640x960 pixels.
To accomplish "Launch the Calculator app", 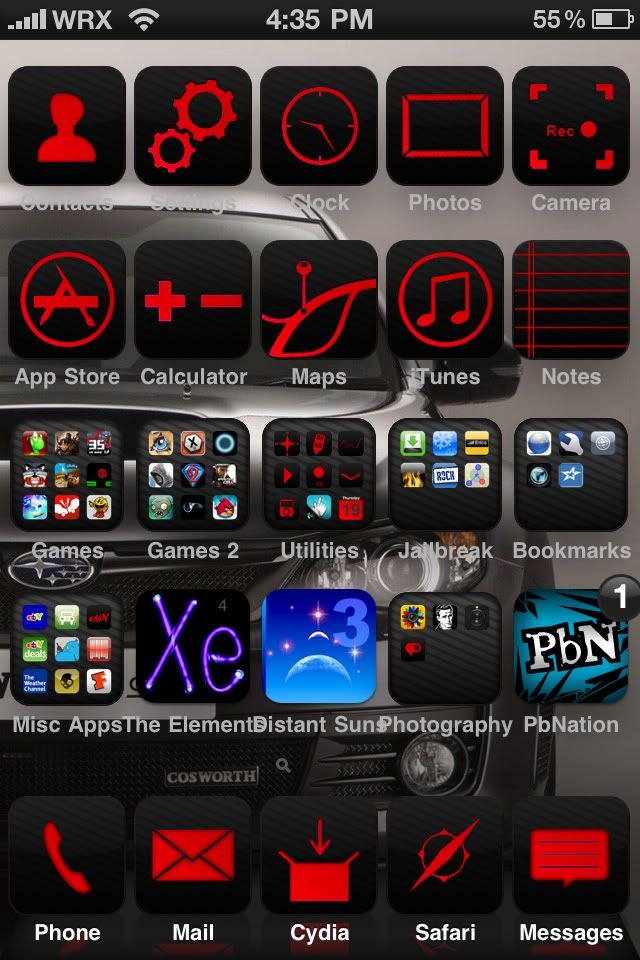I will pyautogui.click(x=193, y=300).
